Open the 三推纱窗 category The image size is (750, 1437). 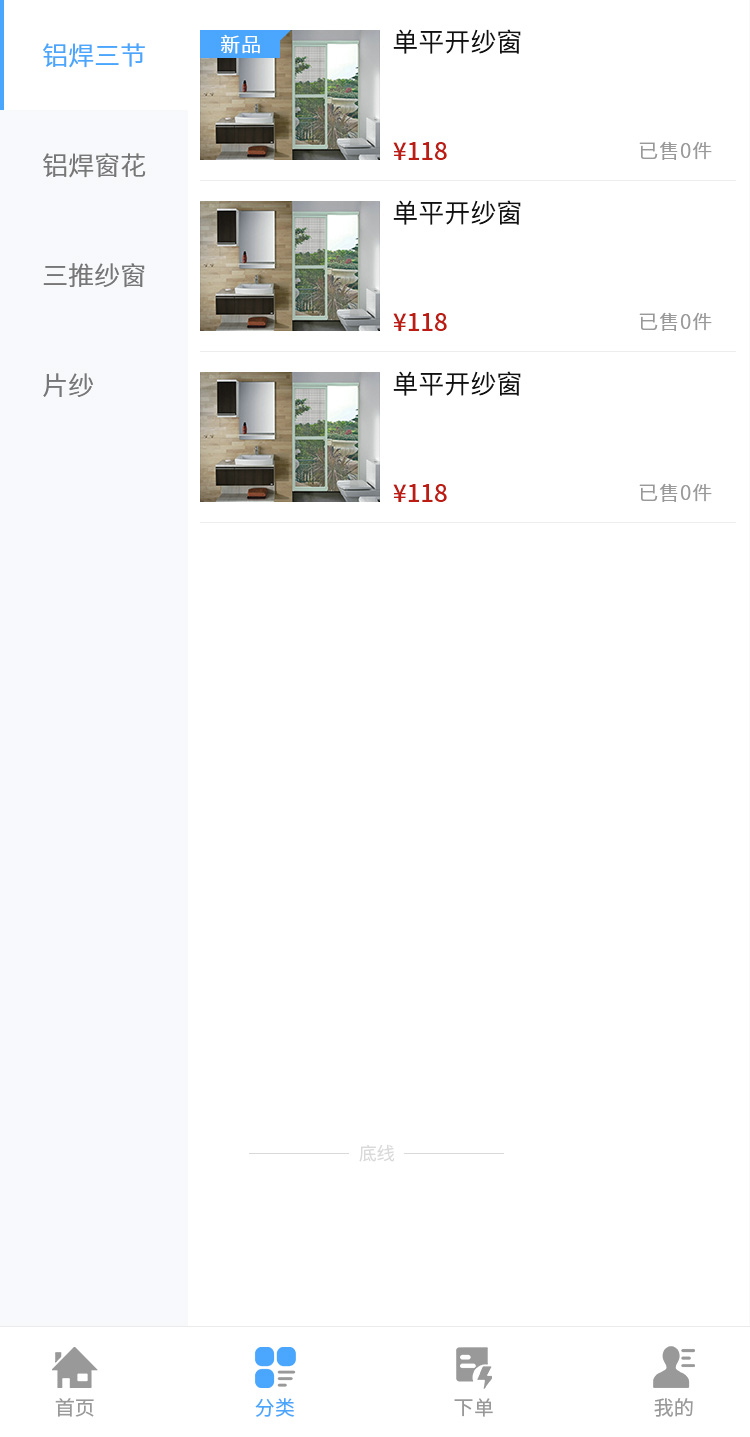94,275
